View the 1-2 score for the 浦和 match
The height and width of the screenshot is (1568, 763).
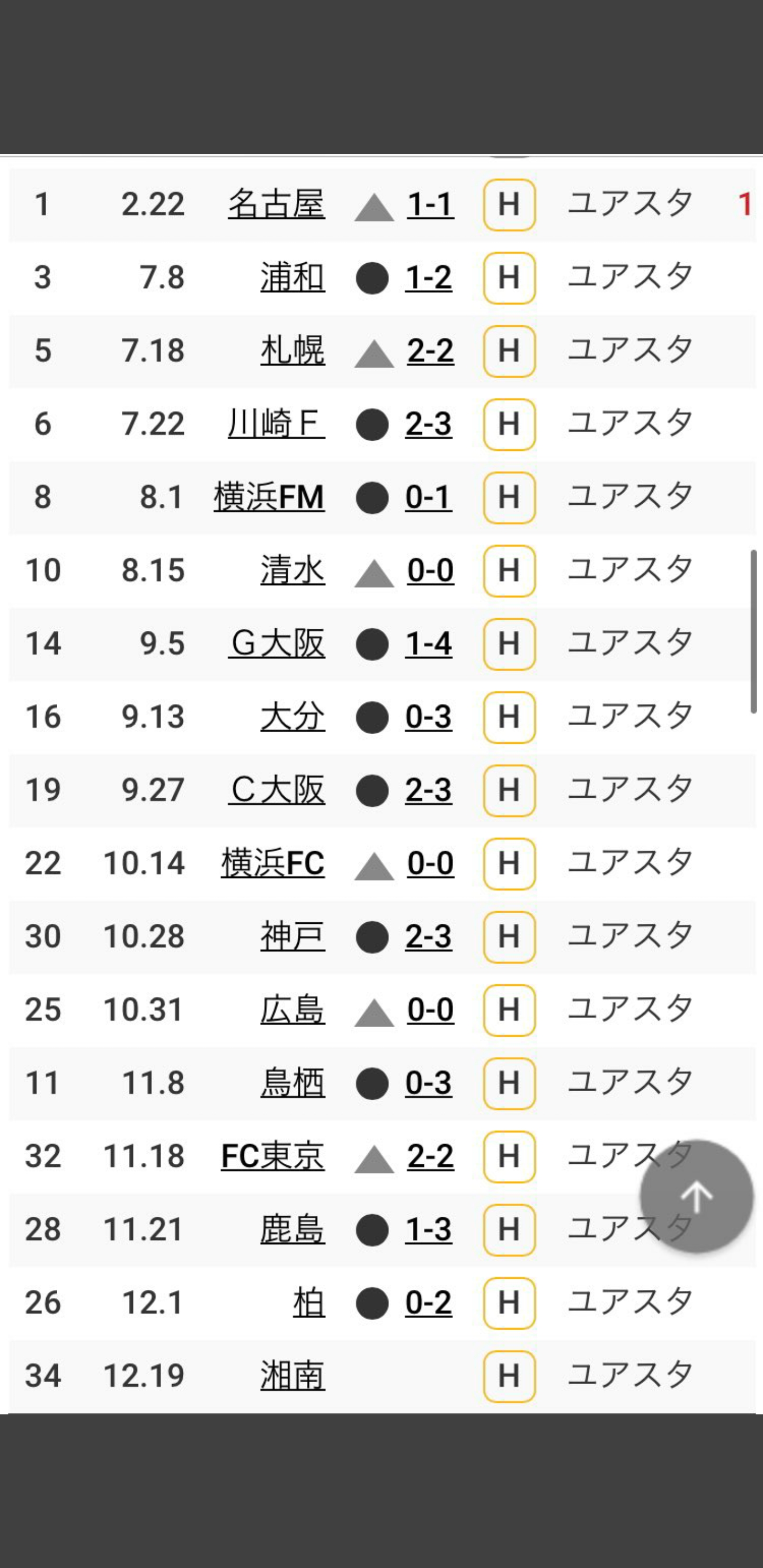429,278
